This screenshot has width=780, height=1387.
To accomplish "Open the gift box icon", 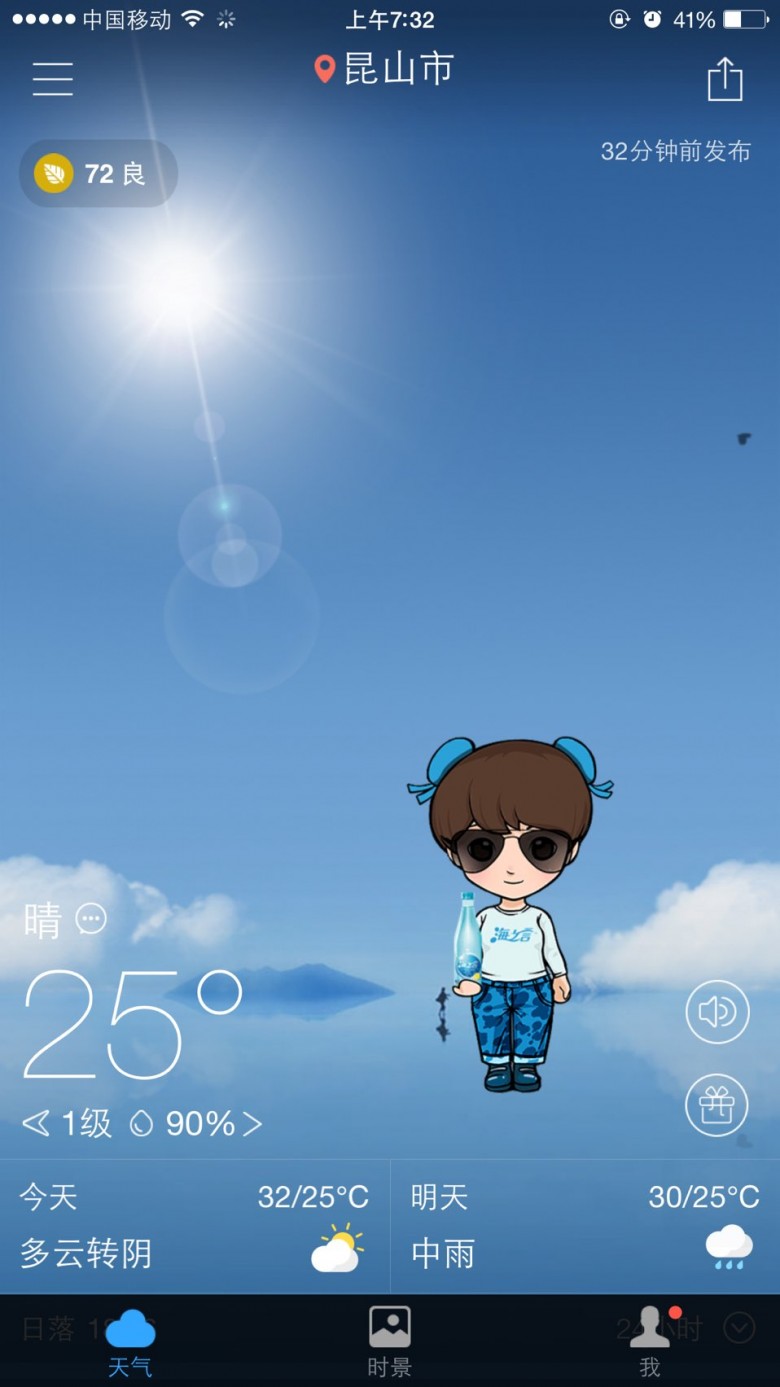I will [x=717, y=1106].
